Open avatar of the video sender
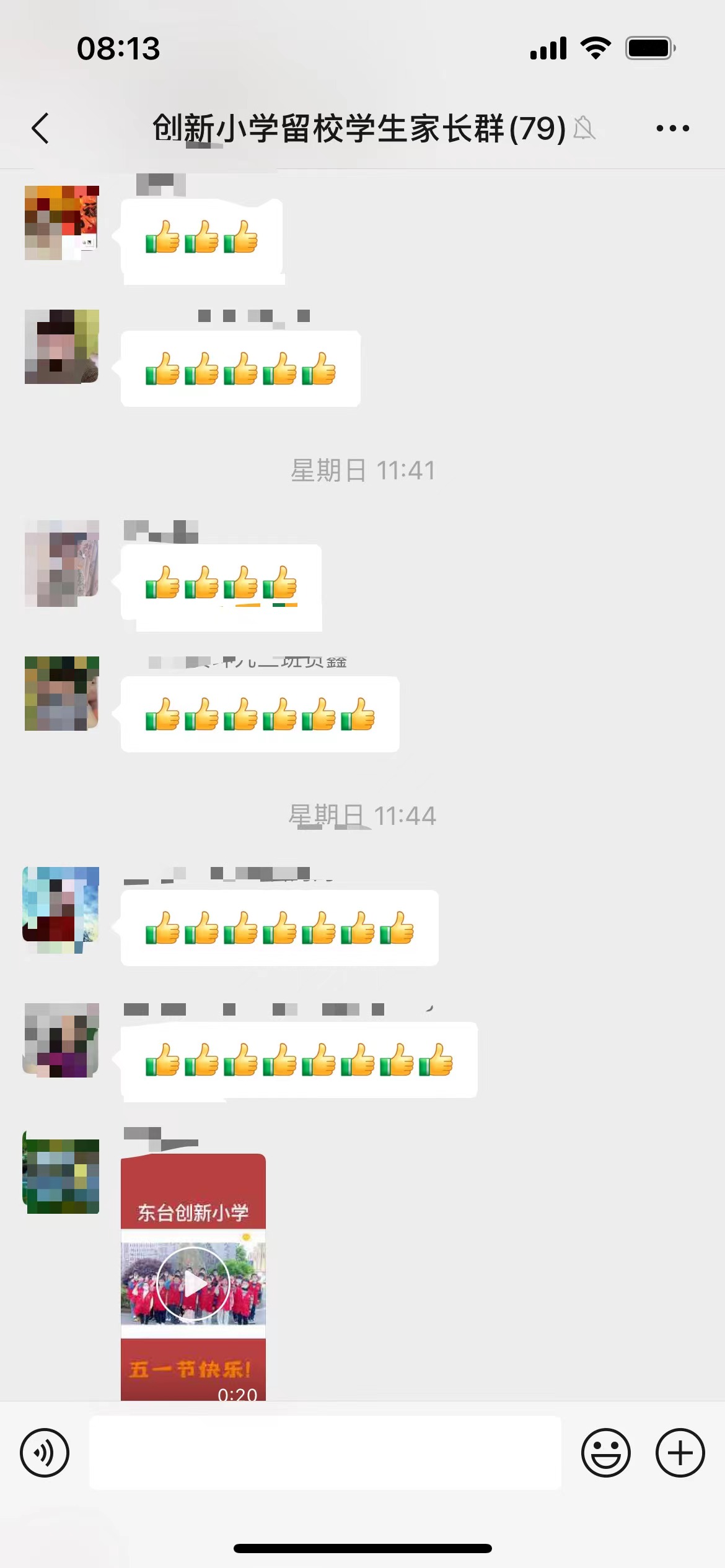The height and width of the screenshot is (1568, 725). tap(61, 1175)
